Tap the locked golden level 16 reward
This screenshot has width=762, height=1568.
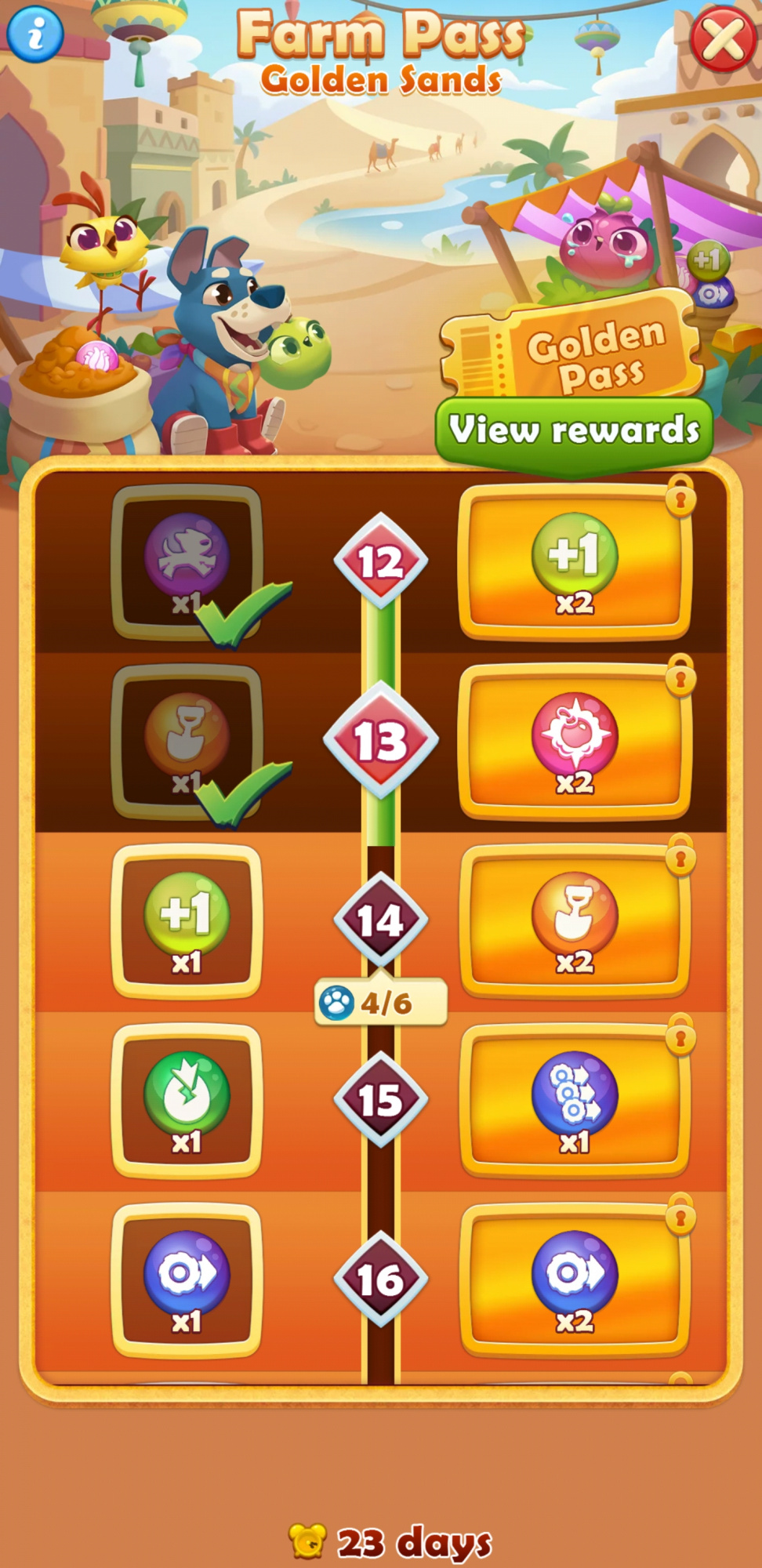coord(575,1279)
